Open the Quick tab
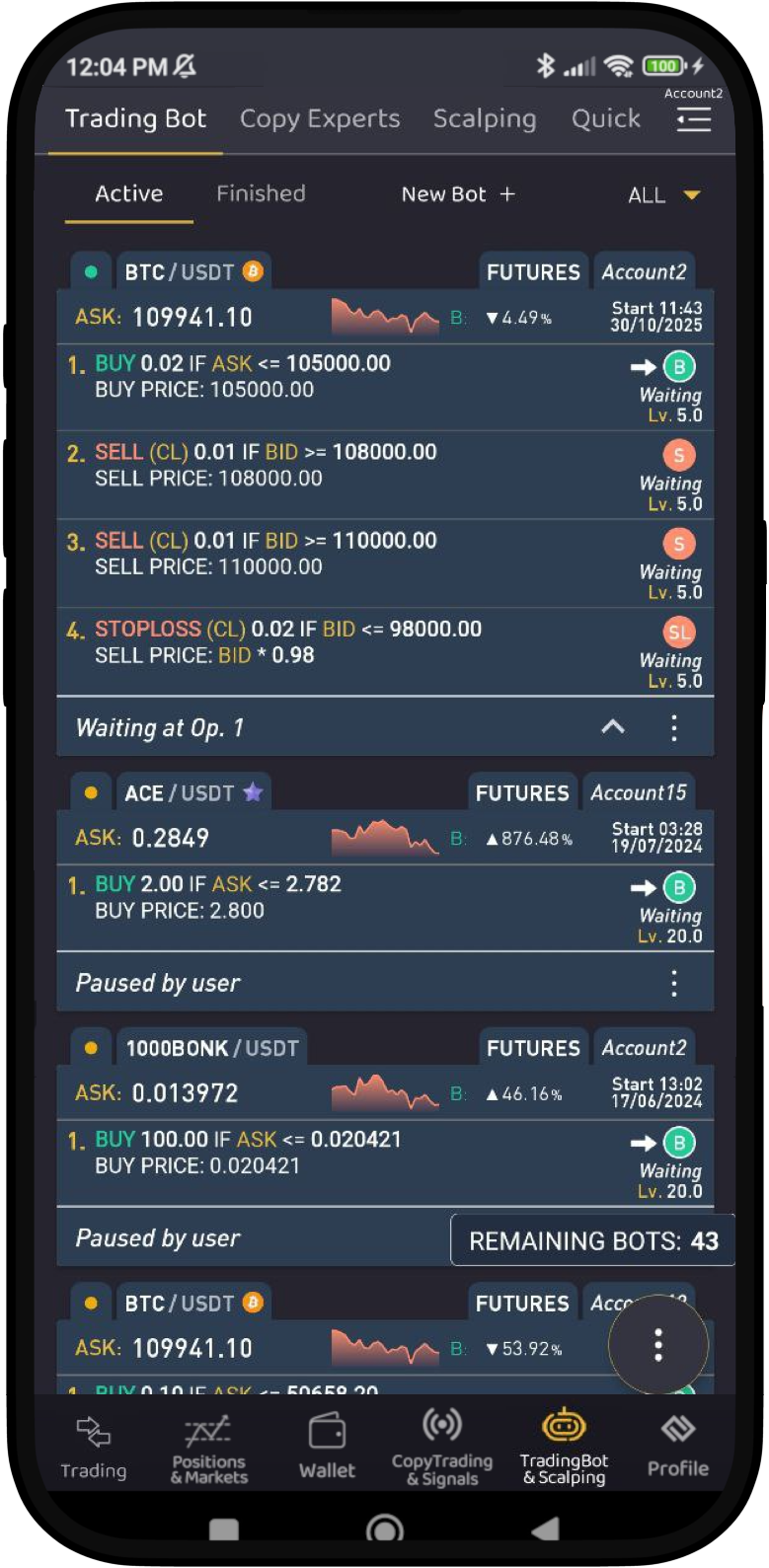The width and height of the screenshot is (769, 1568). click(605, 119)
